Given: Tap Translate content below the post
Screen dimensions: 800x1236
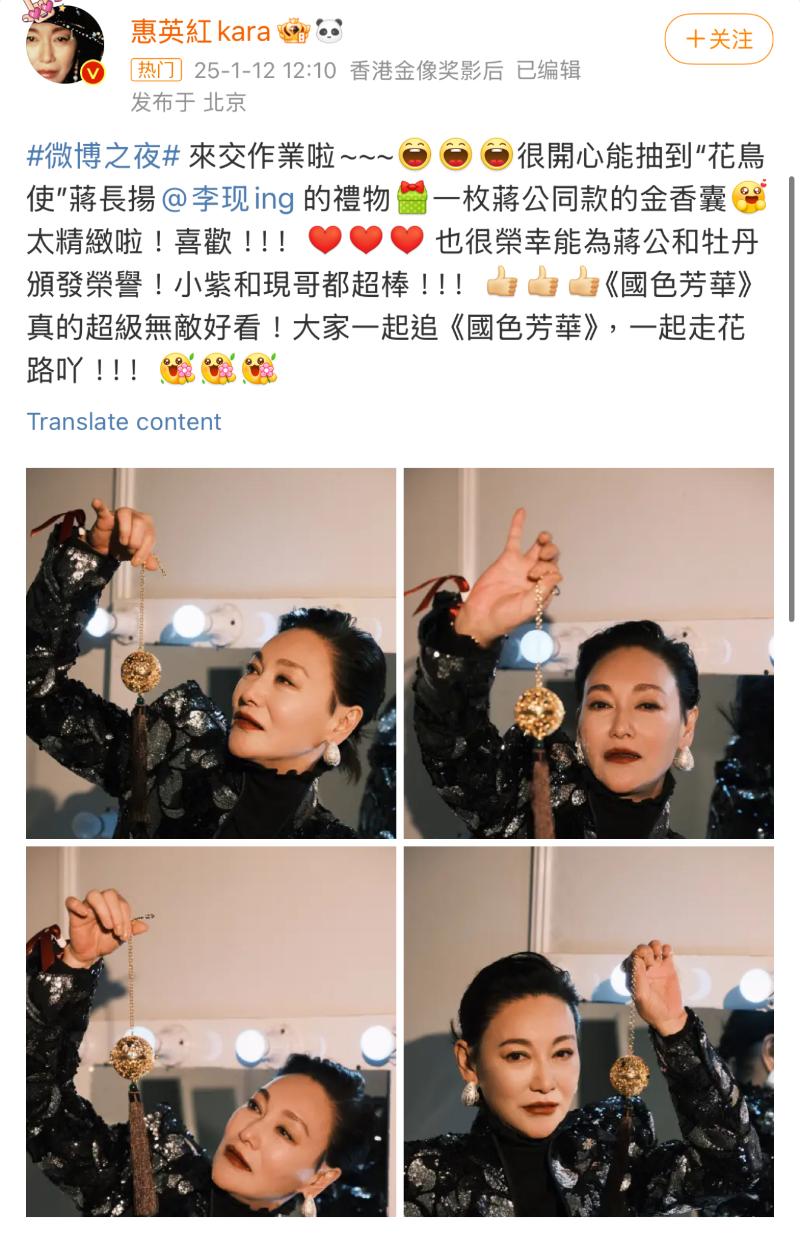Looking at the screenshot, I should (124, 421).
